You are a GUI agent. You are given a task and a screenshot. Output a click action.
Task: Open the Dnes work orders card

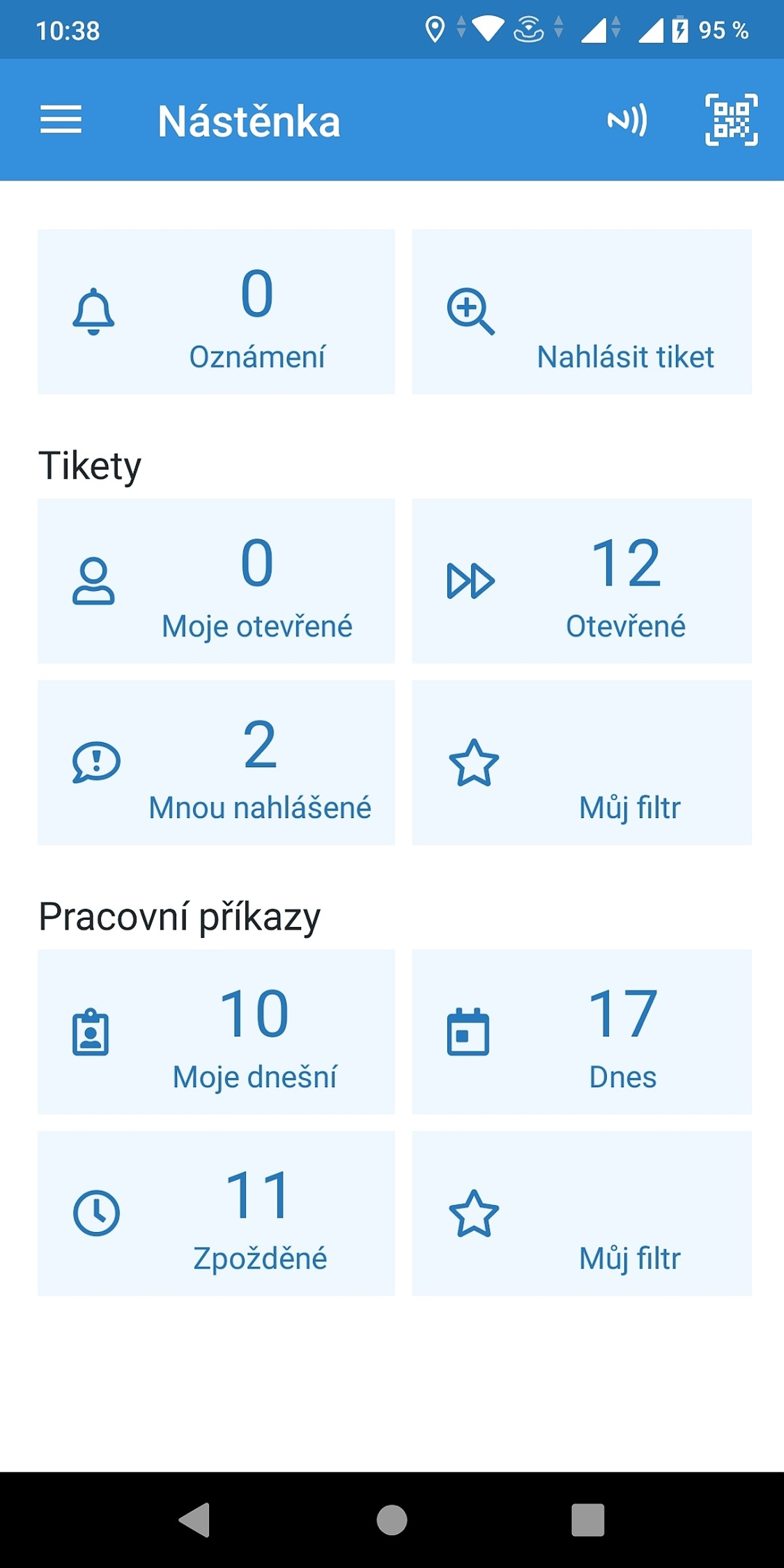(582, 1031)
